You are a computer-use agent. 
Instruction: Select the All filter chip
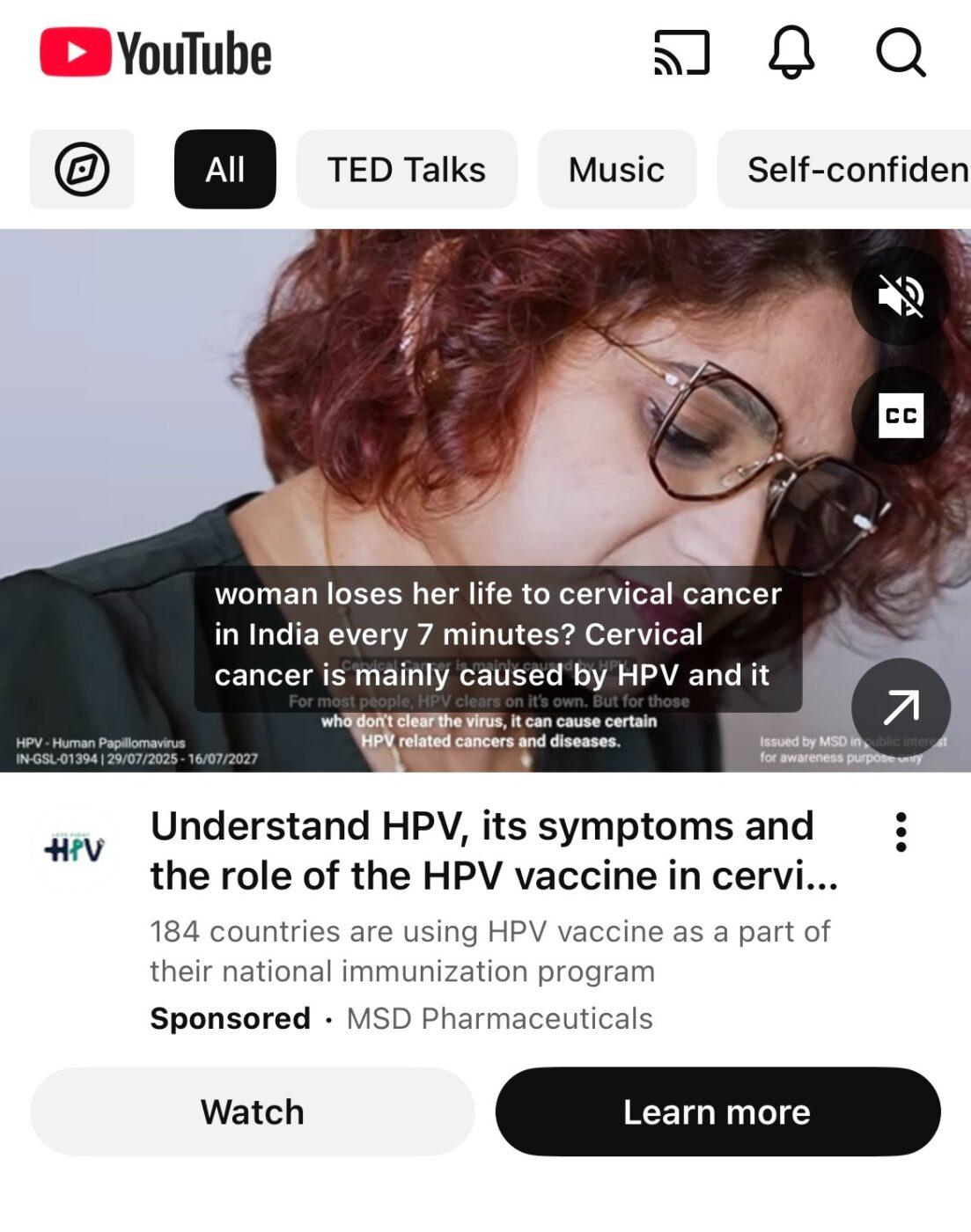click(x=224, y=169)
